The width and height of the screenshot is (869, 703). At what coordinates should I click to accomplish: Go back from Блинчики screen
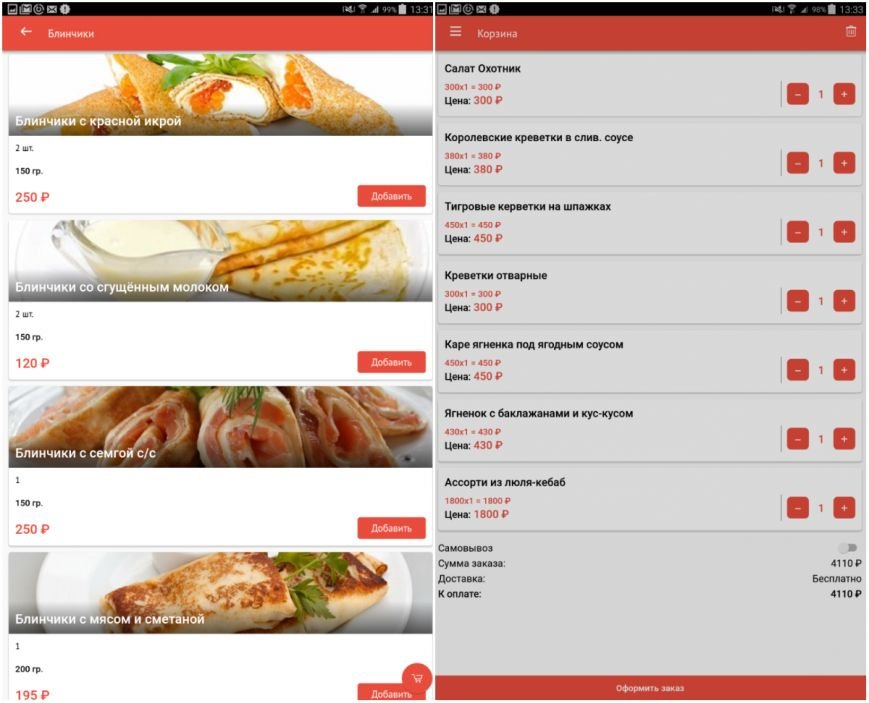click(x=26, y=32)
